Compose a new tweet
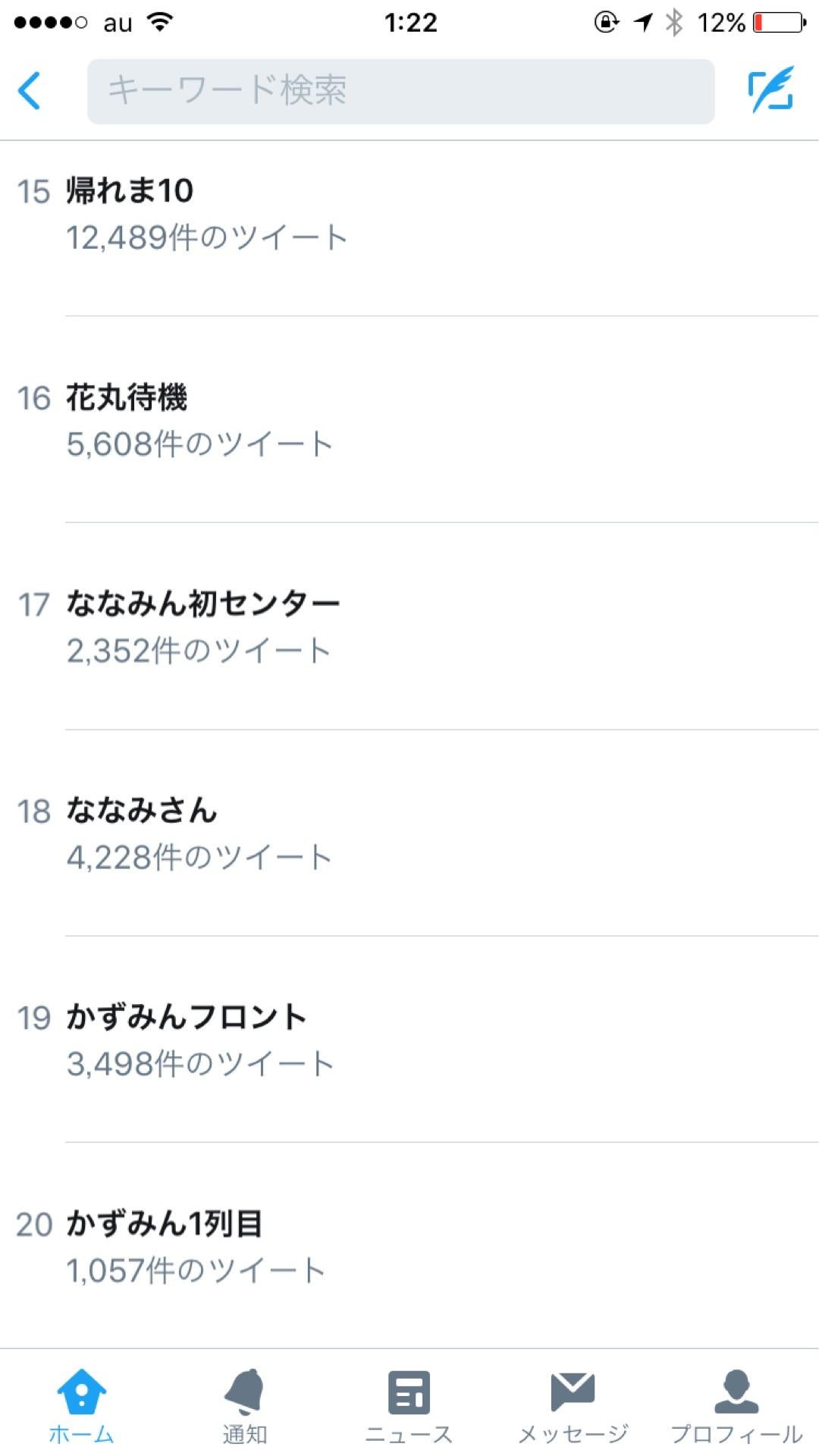 pos(771,90)
